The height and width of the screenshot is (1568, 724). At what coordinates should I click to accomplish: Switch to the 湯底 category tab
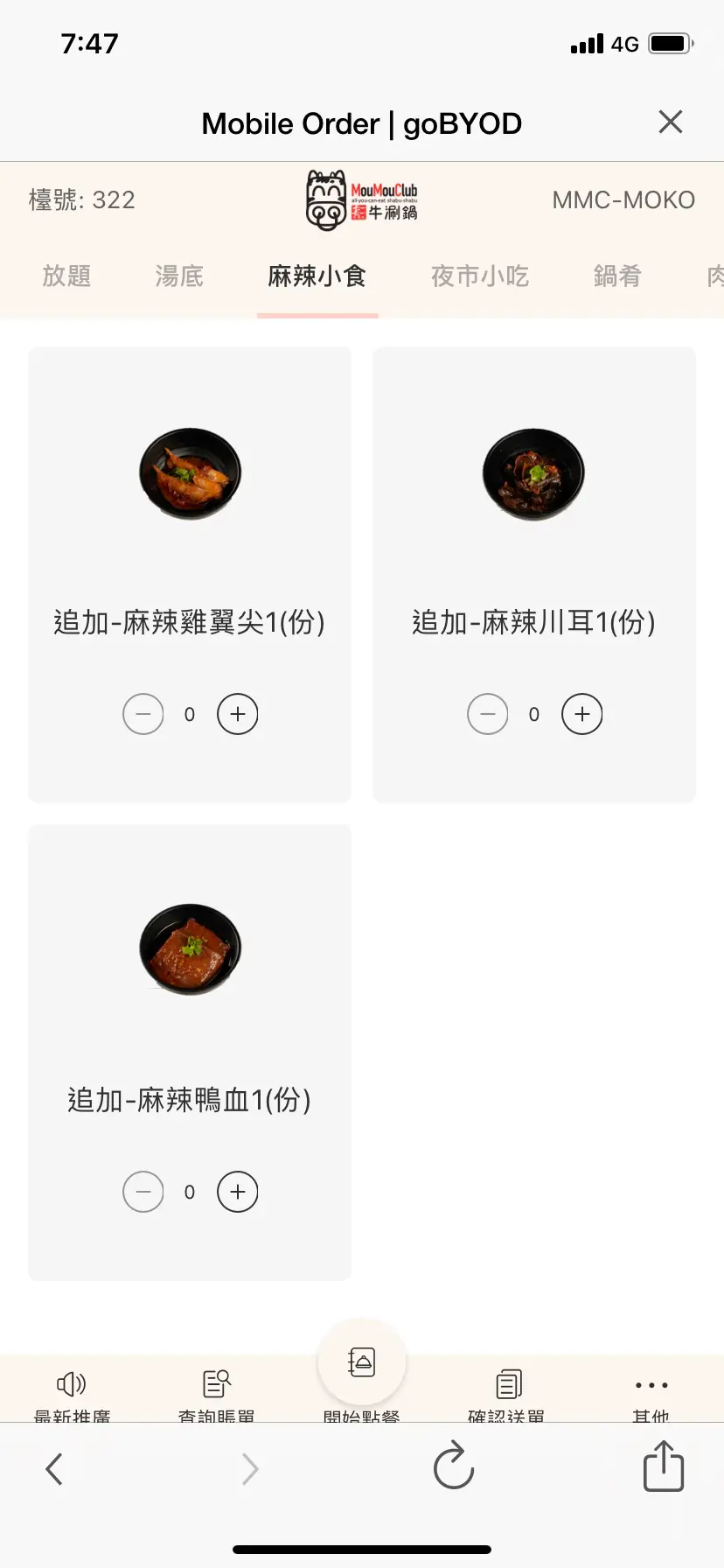[179, 276]
